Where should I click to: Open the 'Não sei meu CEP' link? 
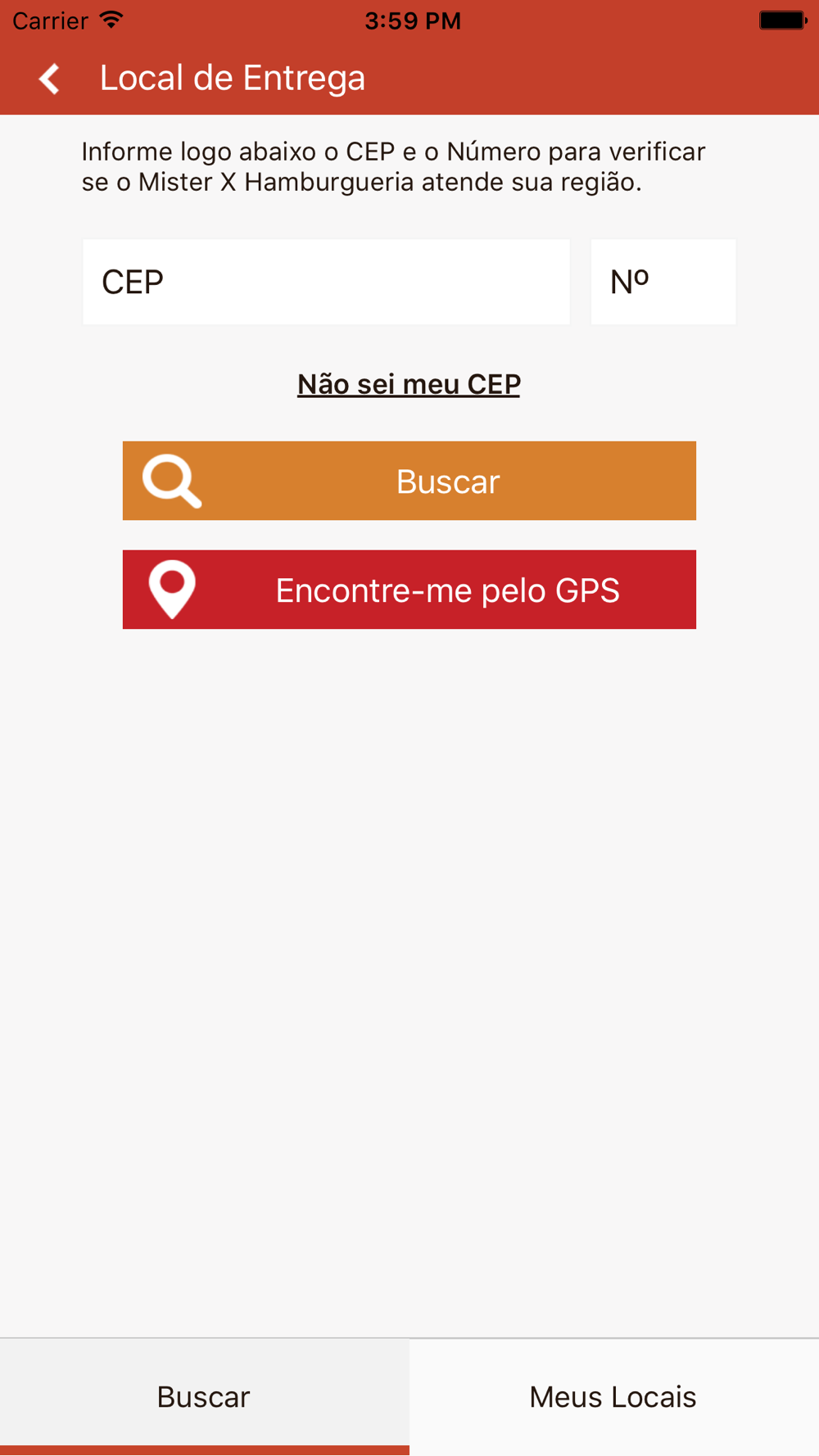coord(409,384)
